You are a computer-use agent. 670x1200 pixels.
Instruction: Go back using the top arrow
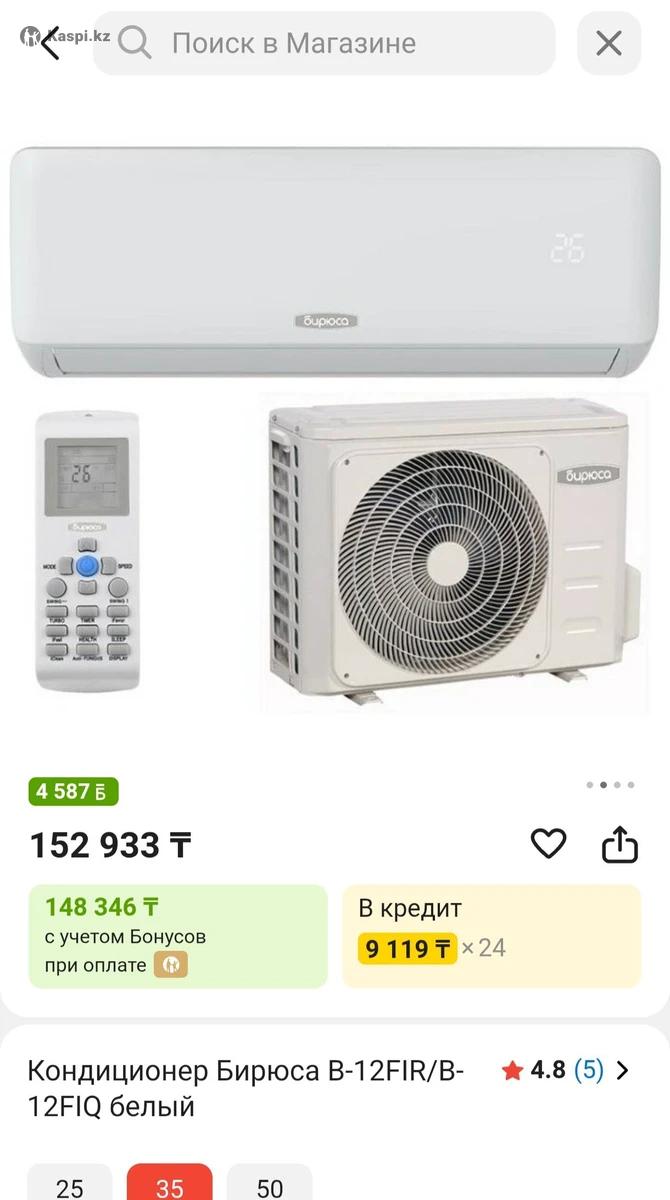[x=48, y=43]
